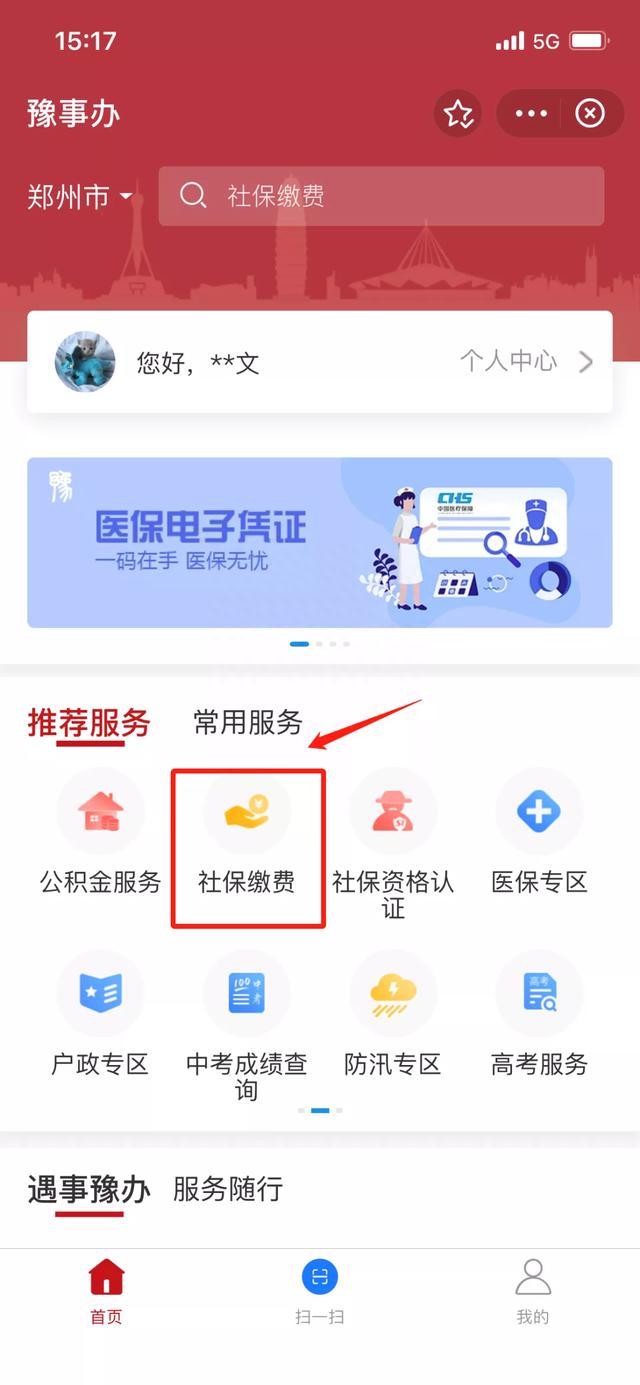Image resolution: width=640 pixels, height=1385 pixels.
Task: Tap the 社保缴费 search box
Action: (x=381, y=196)
